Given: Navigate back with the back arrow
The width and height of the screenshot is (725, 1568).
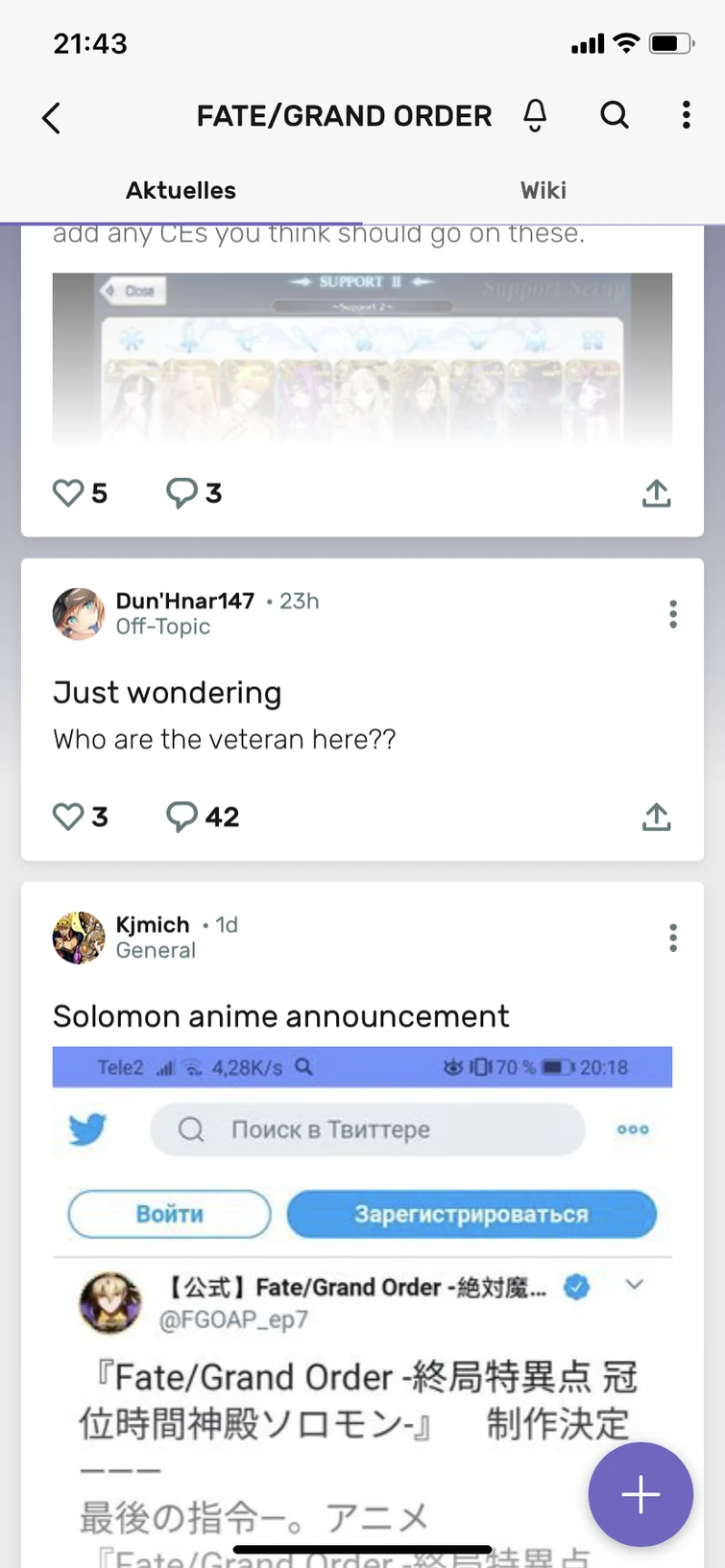Looking at the screenshot, I should (x=50, y=117).
